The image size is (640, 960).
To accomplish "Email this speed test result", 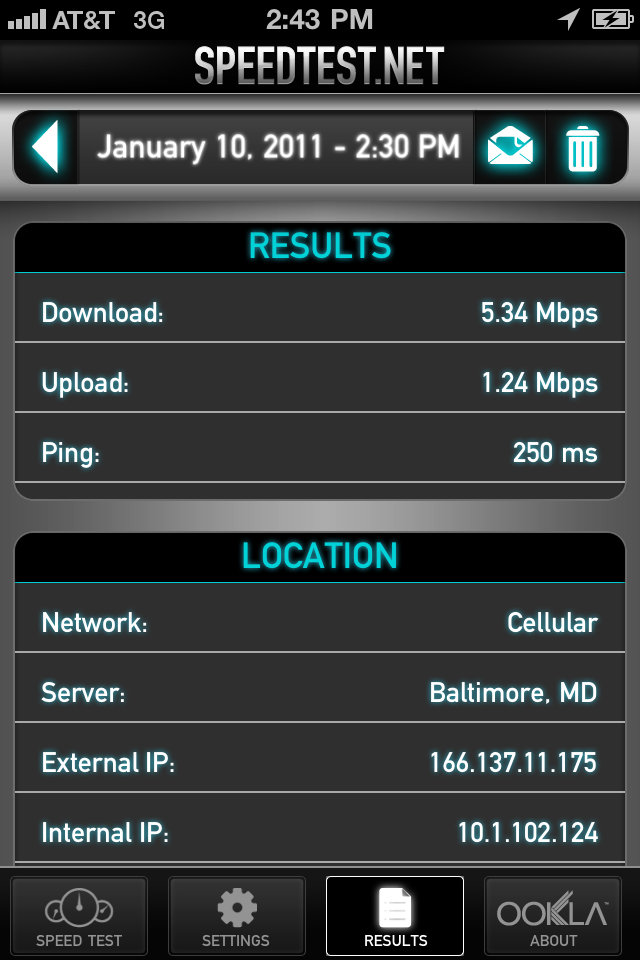I will (510, 148).
